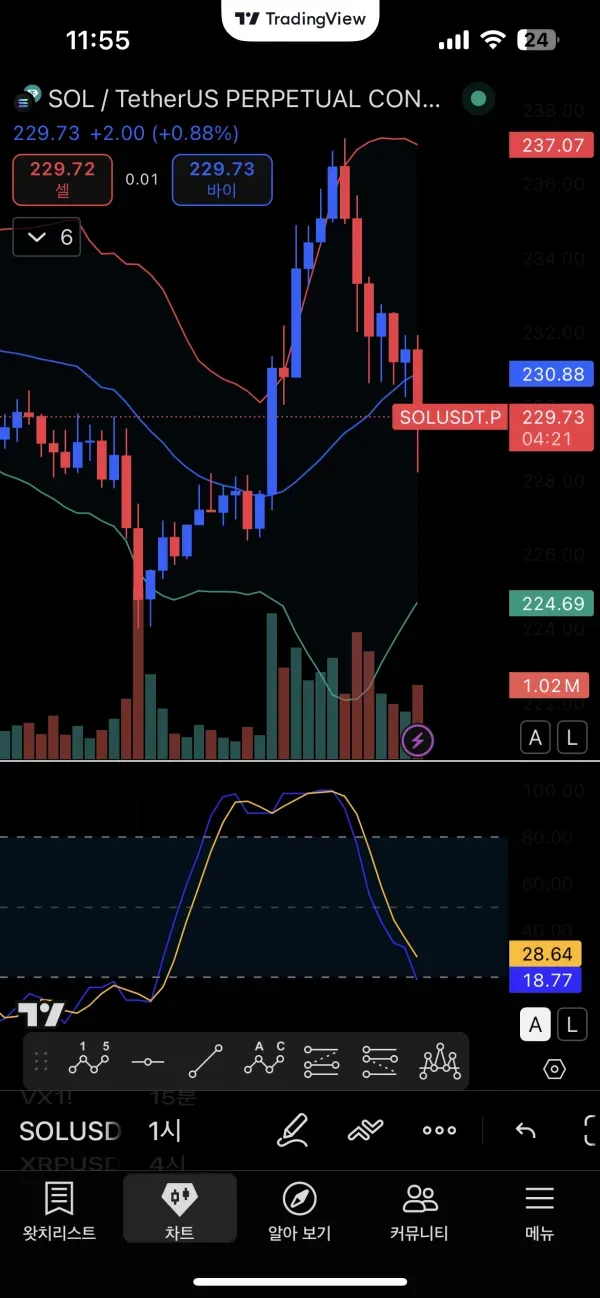Toggle log scale L on the price chart
The width and height of the screenshot is (600, 1298).
[x=572, y=739]
